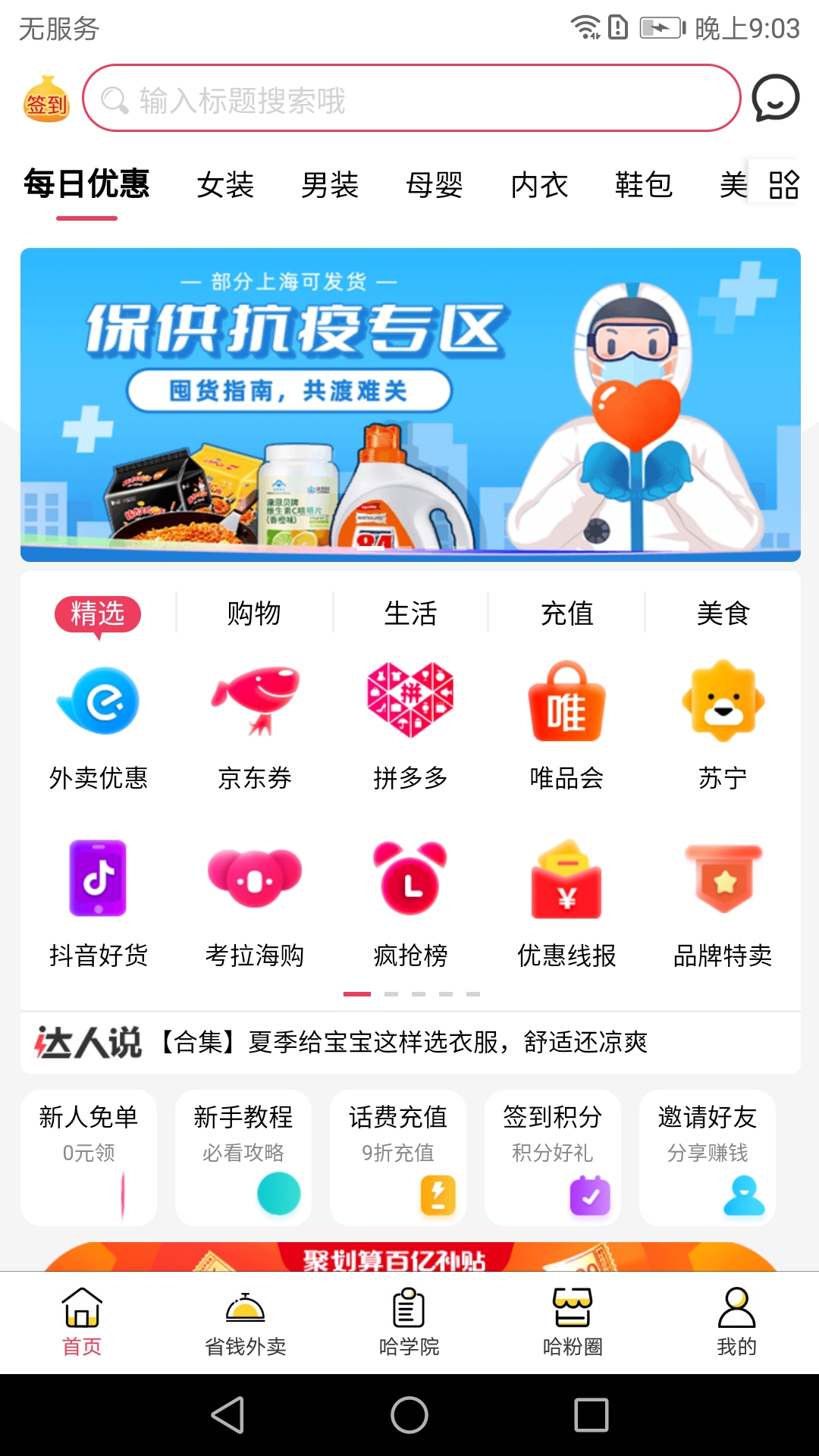Switch to the 母婴 category tab
Screen dimensions: 819x1456
coord(435,185)
